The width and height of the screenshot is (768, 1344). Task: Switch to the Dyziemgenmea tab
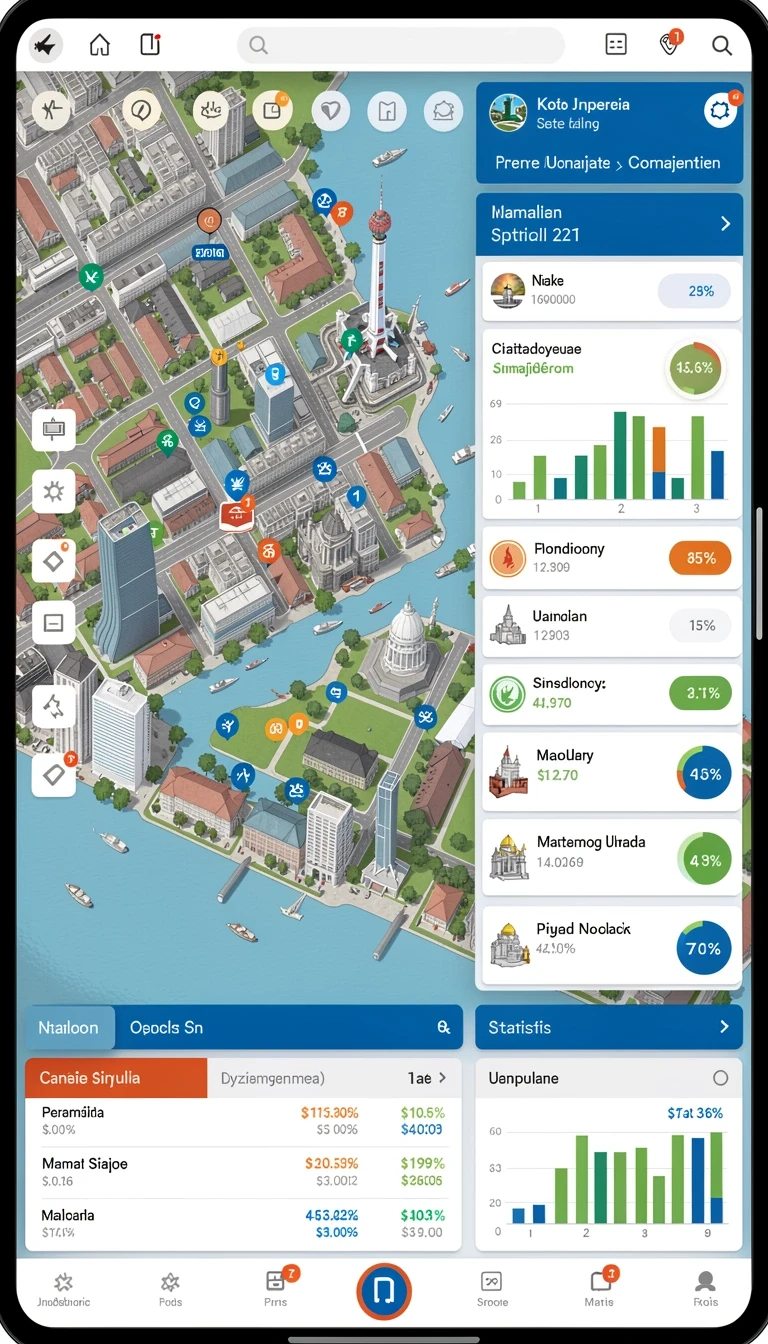273,1078
